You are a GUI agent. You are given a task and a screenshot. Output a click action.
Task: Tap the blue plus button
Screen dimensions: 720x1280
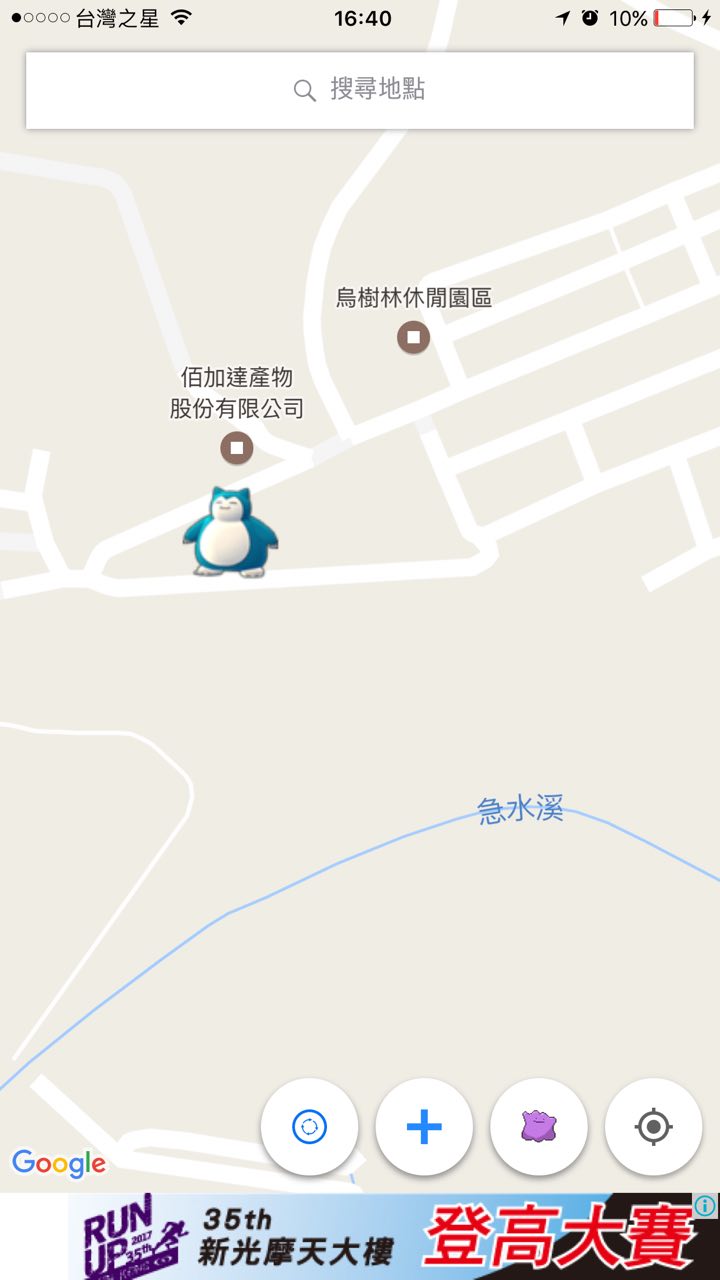pyautogui.click(x=424, y=1127)
